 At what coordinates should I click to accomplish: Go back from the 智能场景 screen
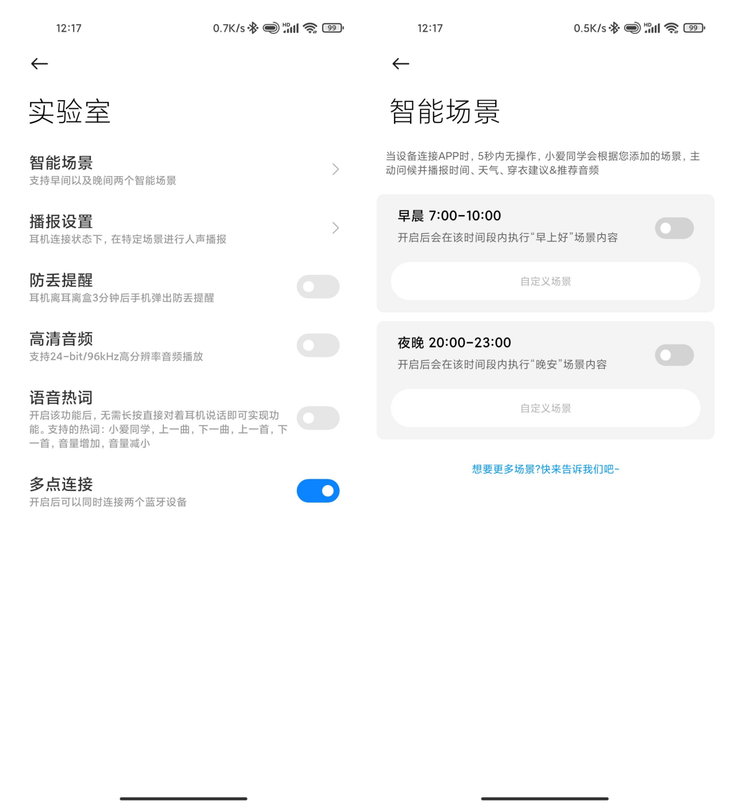click(x=401, y=64)
